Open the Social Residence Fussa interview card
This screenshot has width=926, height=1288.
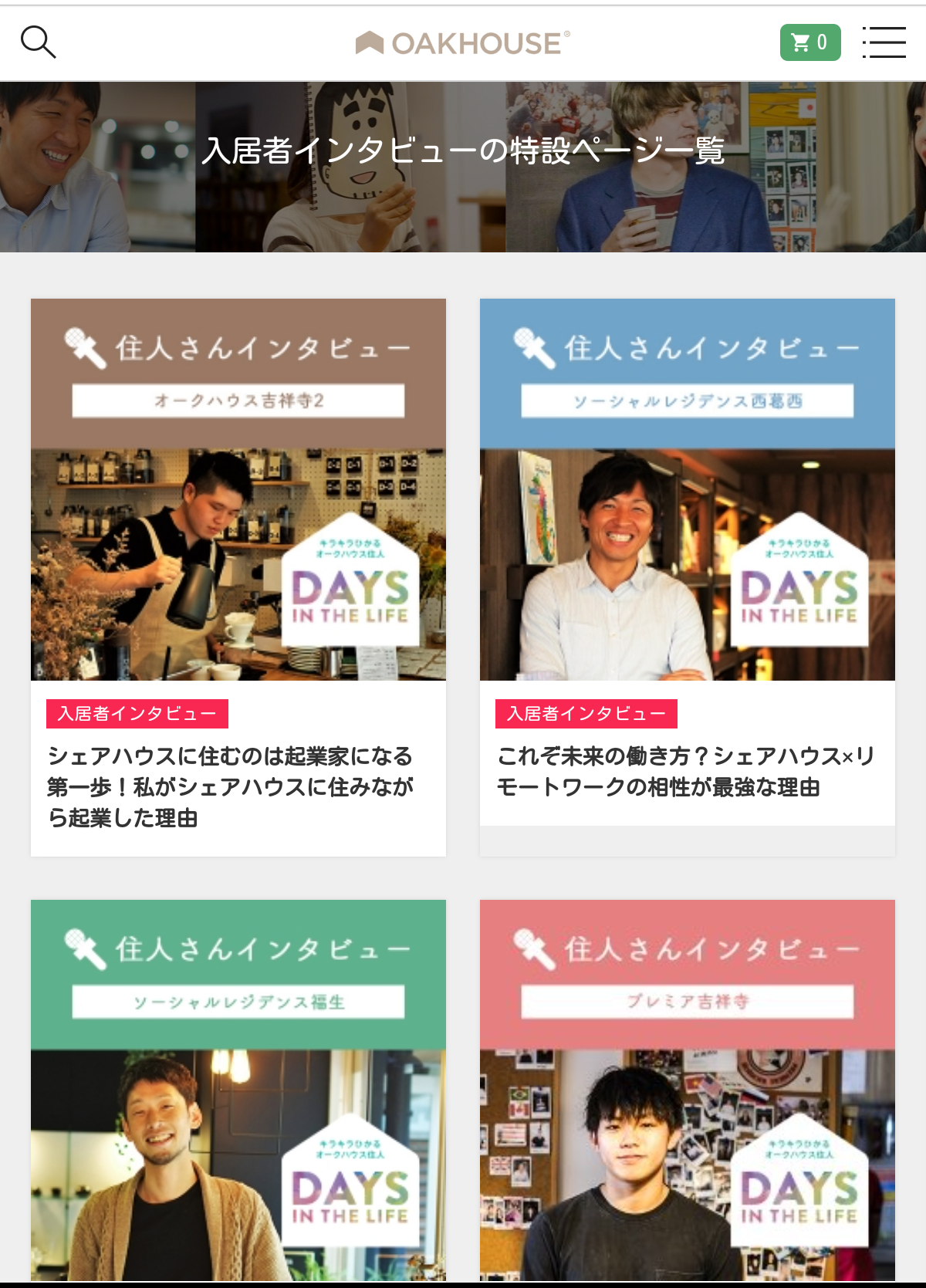(x=238, y=1090)
